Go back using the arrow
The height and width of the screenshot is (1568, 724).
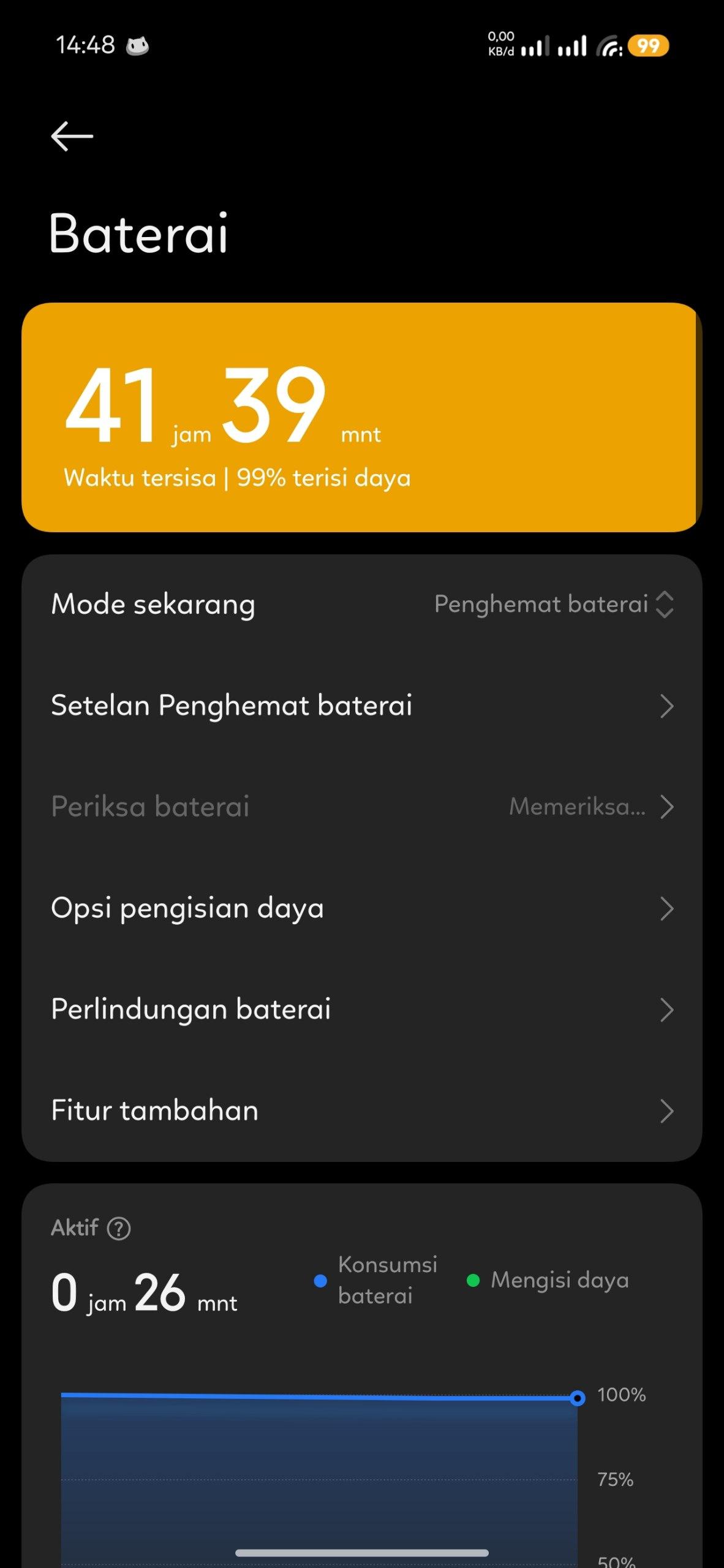tap(72, 136)
